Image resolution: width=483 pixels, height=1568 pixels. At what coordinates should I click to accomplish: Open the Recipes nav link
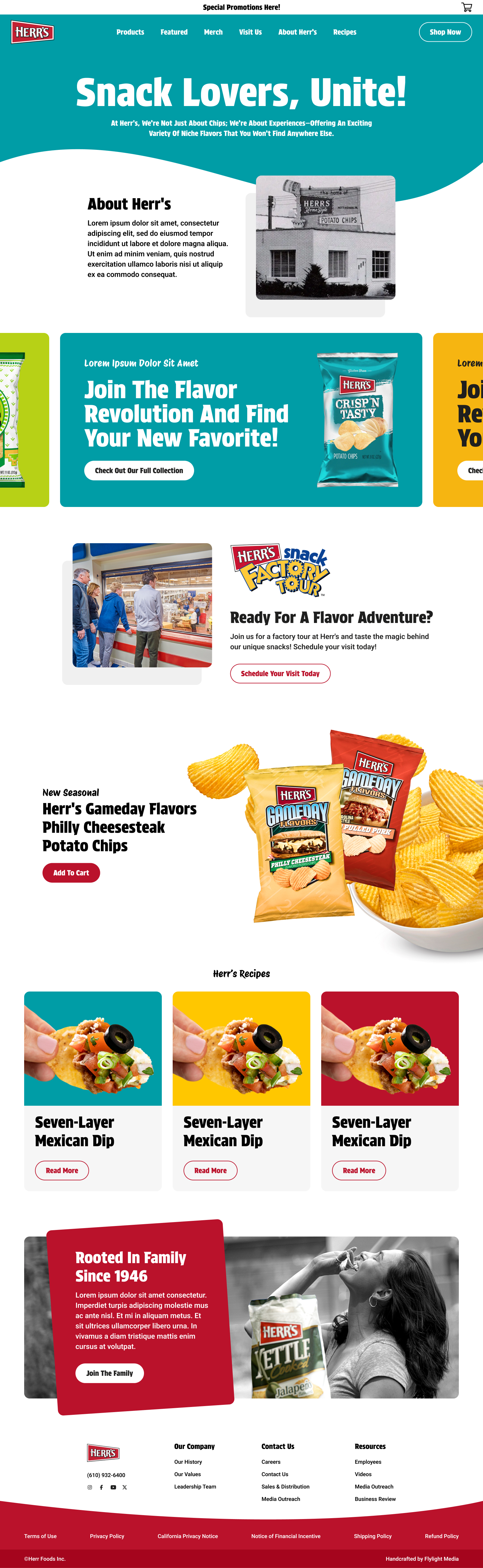344,32
